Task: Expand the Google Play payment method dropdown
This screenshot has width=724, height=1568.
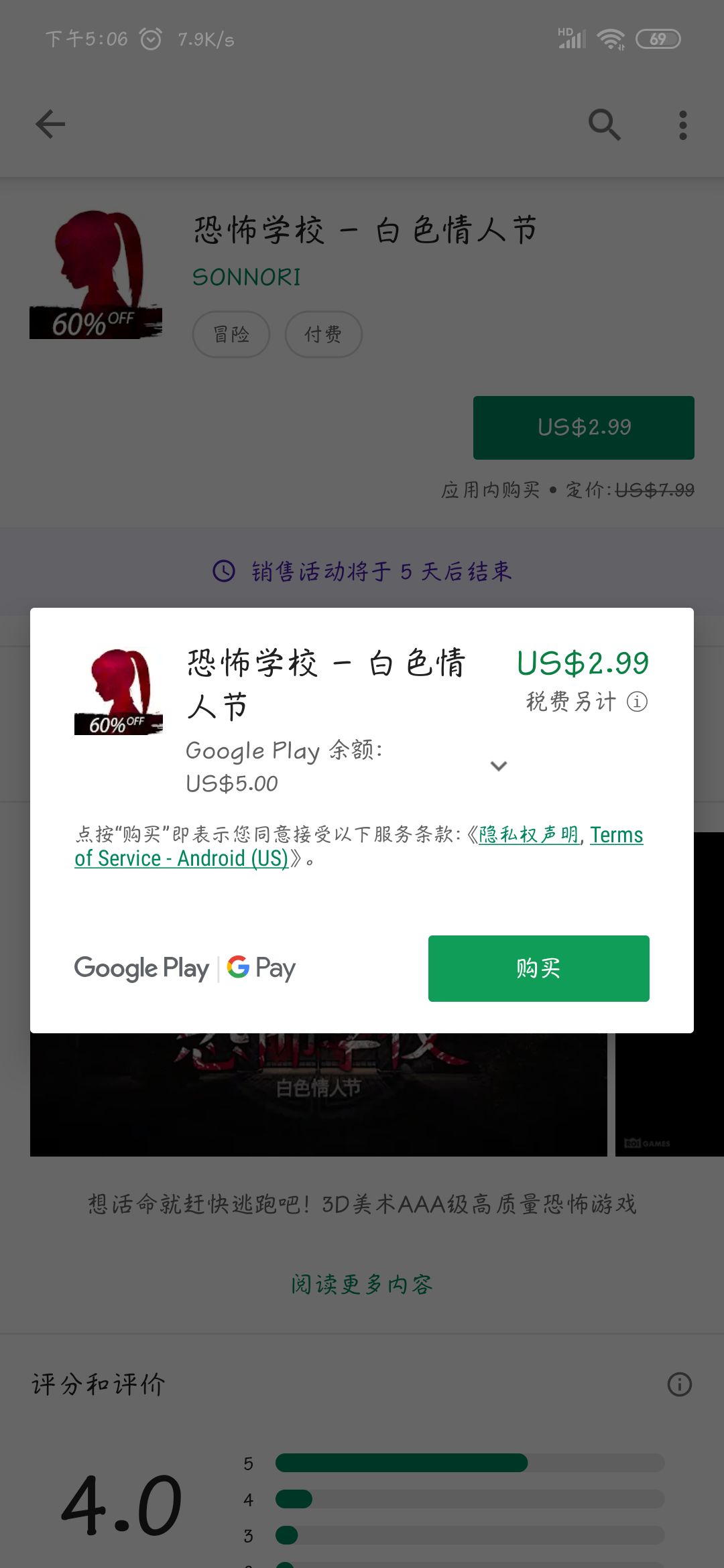Action: [x=497, y=766]
